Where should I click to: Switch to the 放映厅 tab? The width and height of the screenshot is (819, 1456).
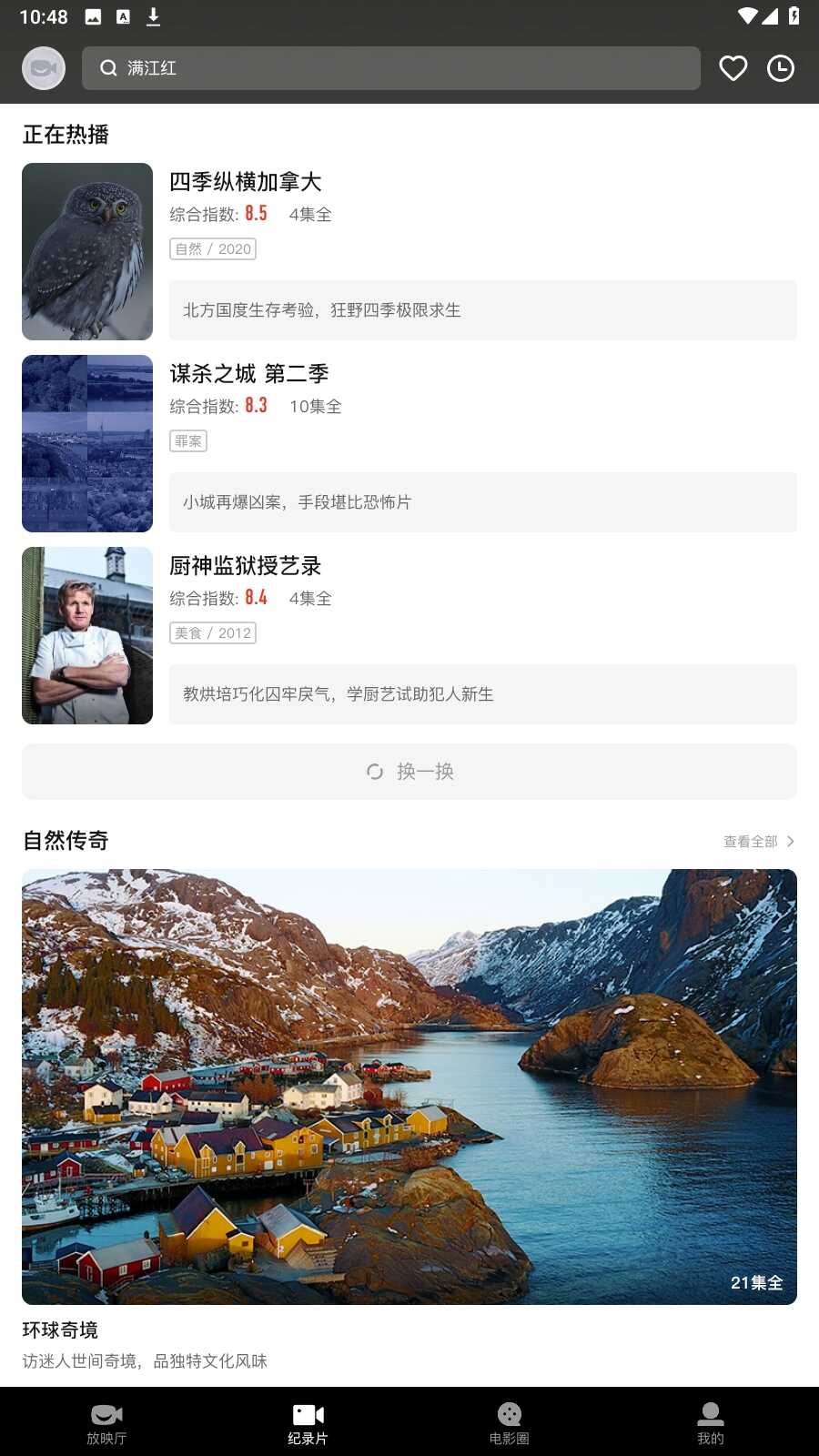[106, 1423]
